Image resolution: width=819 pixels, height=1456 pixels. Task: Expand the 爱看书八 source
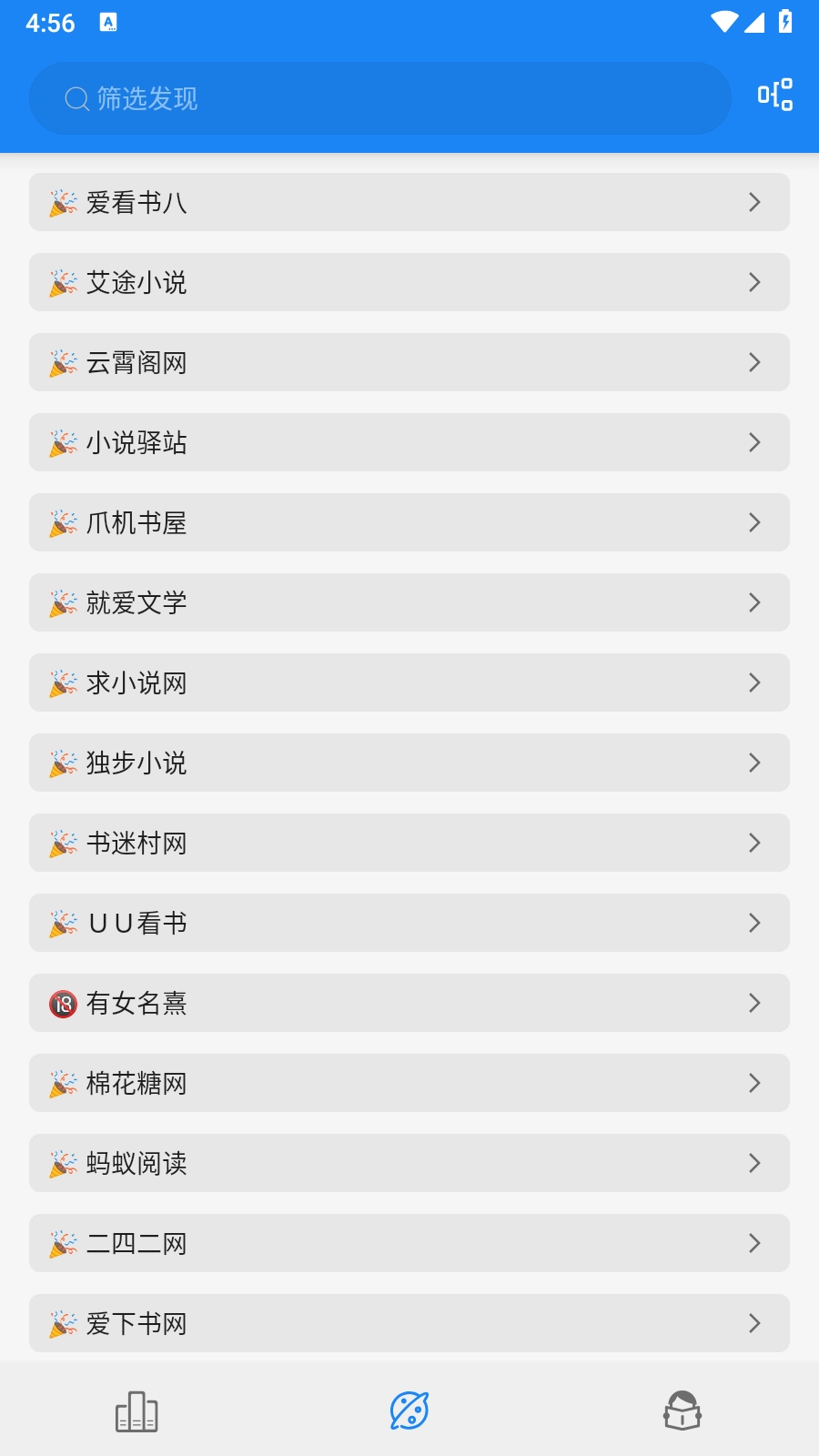tap(409, 202)
